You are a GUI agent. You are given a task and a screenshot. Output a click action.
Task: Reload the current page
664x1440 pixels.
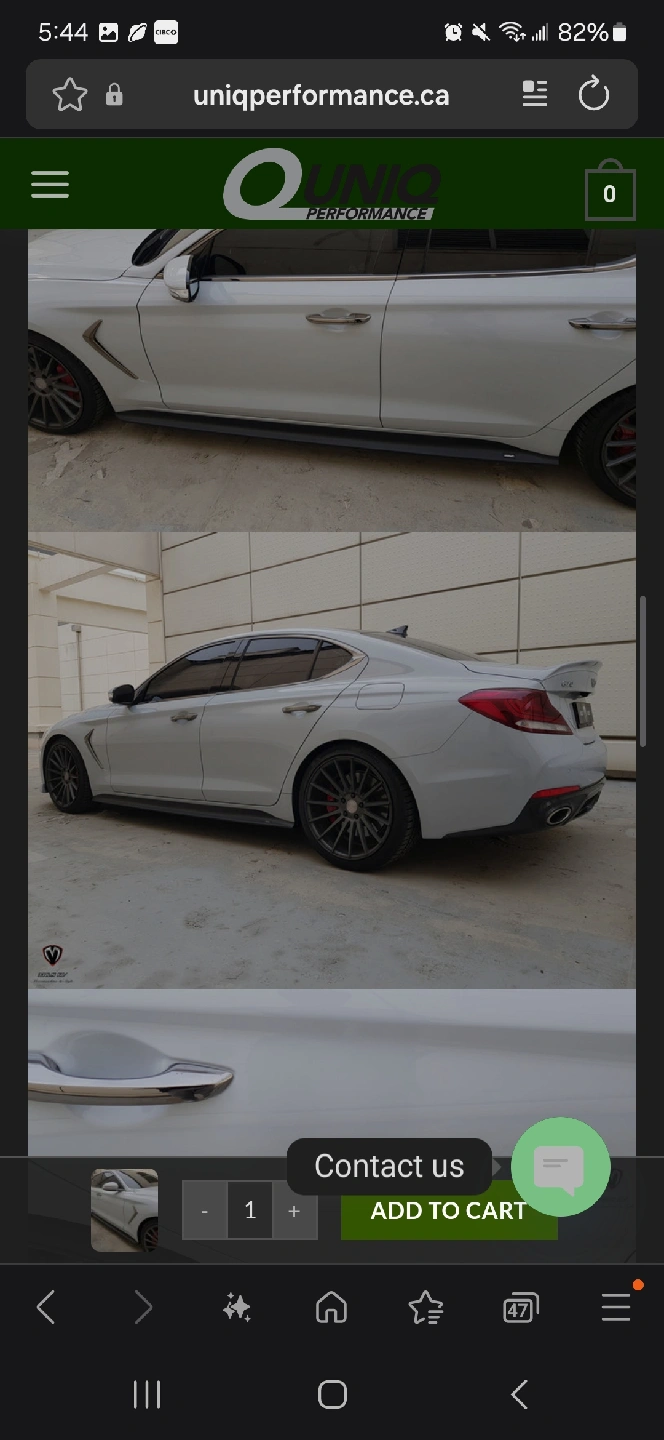click(x=594, y=95)
